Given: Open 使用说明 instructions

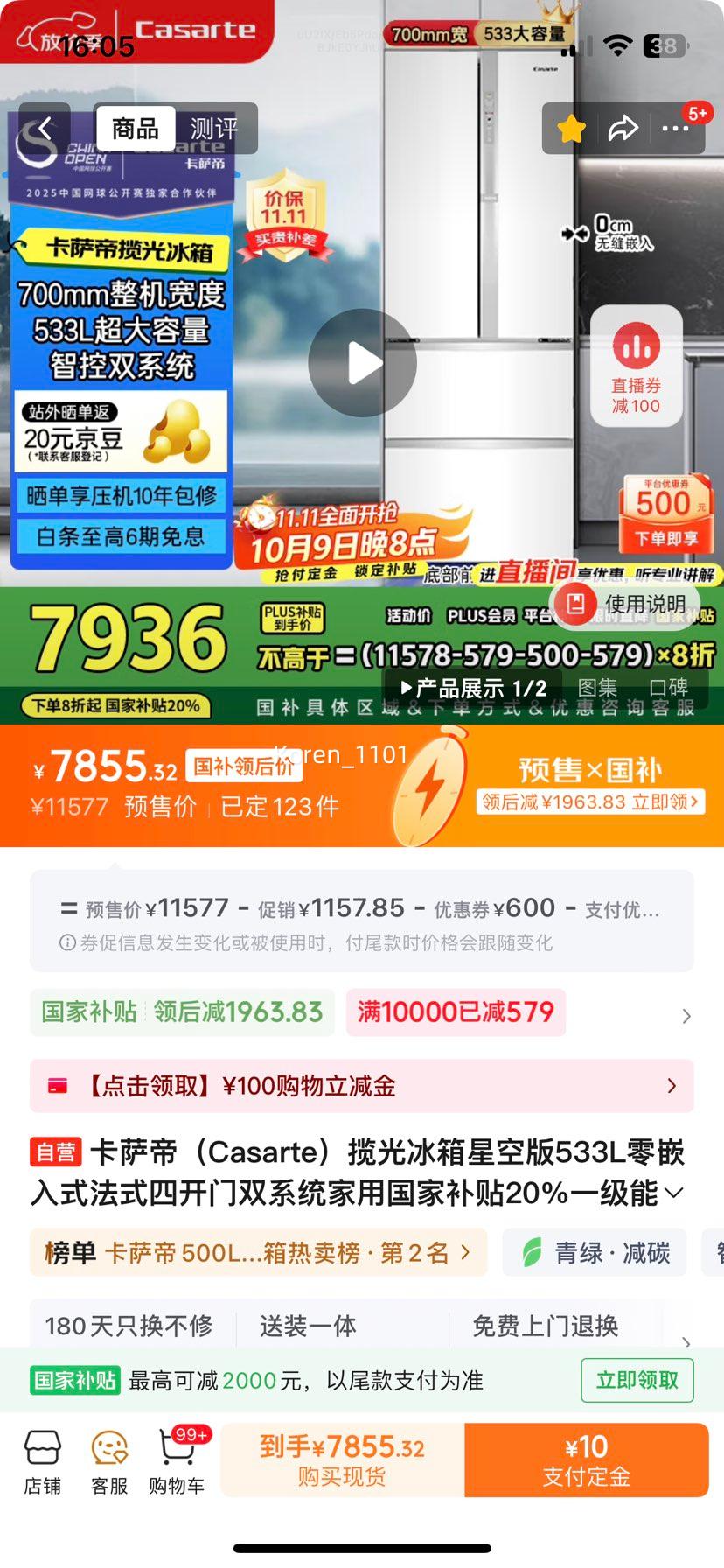Looking at the screenshot, I should [x=627, y=604].
